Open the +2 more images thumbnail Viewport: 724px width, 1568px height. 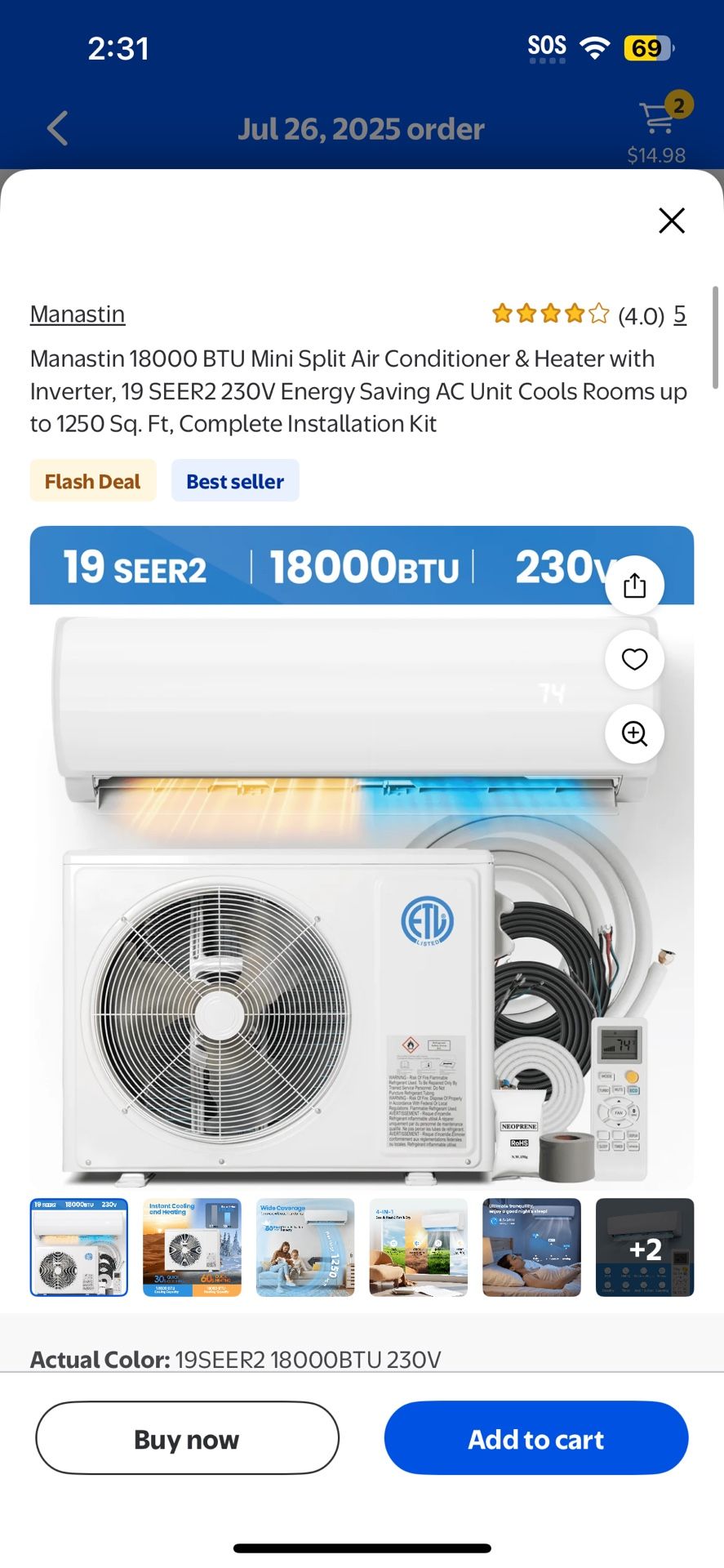pyautogui.click(x=645, y=1247)
